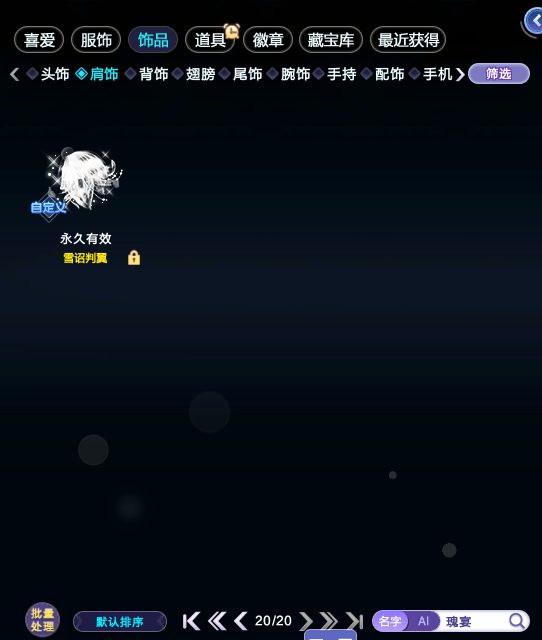Open the 默认排序 sort dropdown
This screenshot has height=640, width=542.
click(120, 622)
